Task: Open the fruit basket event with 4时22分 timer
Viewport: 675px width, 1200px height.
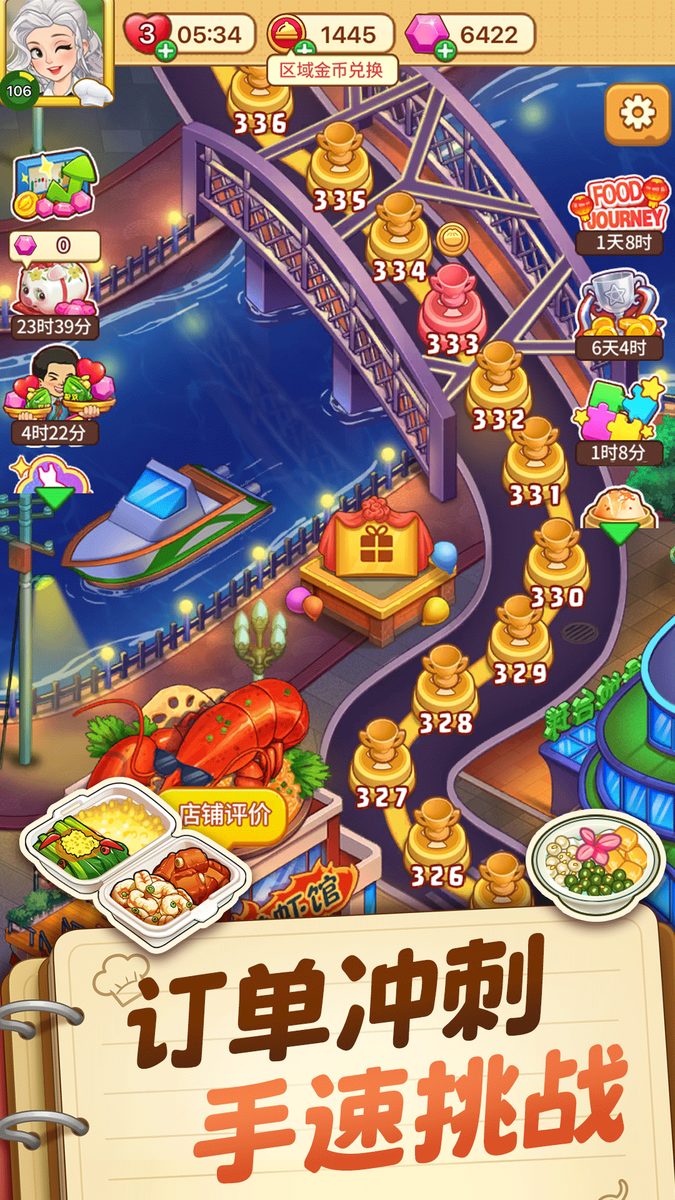Action: coord(57,394)
